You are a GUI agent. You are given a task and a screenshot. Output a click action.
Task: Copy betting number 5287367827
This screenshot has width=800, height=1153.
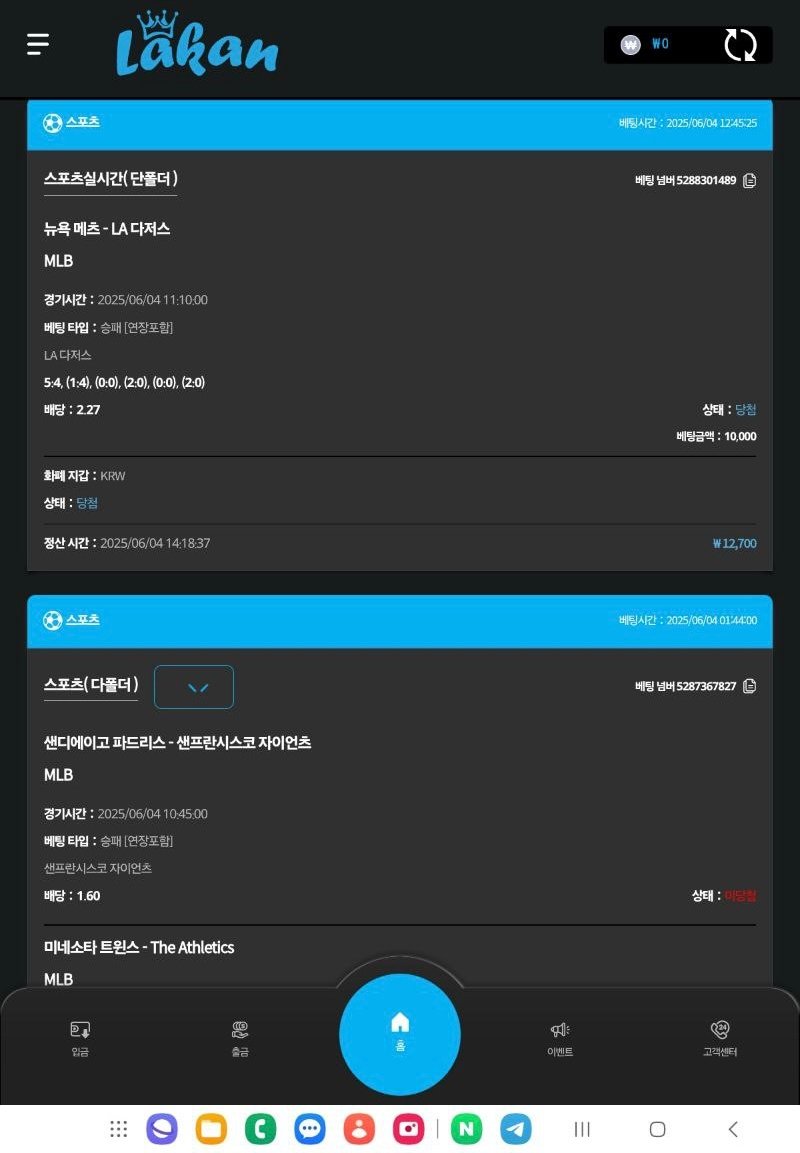(x=750, y=686)
